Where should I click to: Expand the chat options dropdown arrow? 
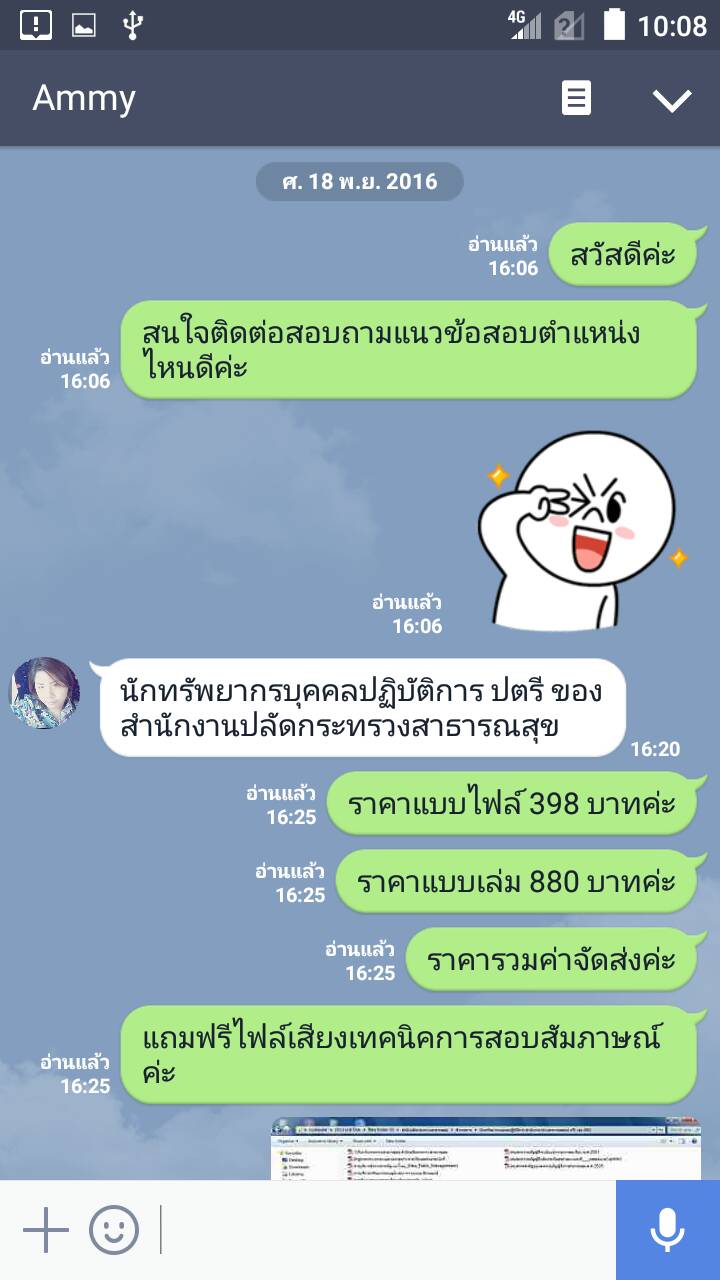671,99
